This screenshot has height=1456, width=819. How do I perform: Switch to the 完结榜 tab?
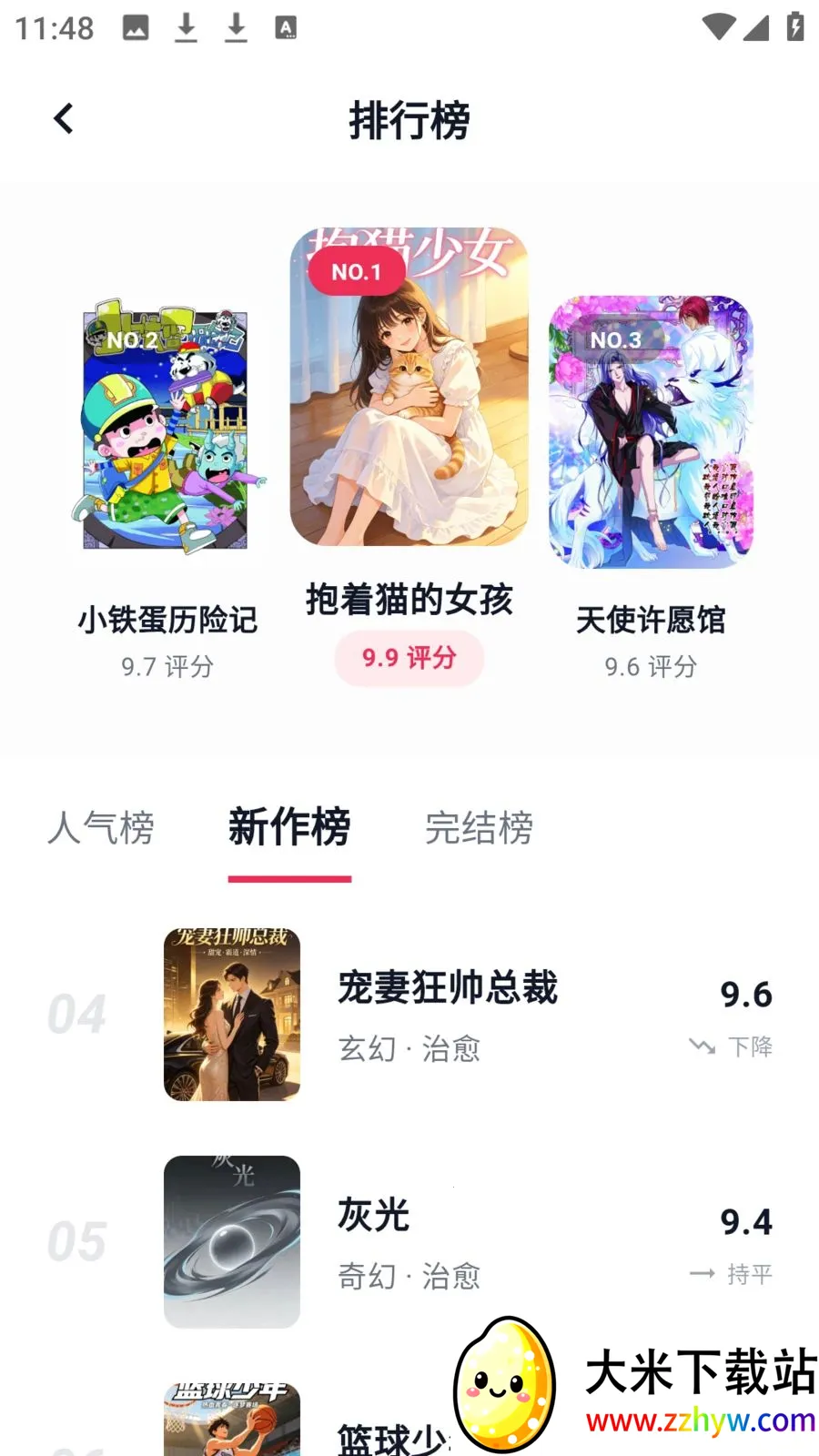(x=479, y=828)
